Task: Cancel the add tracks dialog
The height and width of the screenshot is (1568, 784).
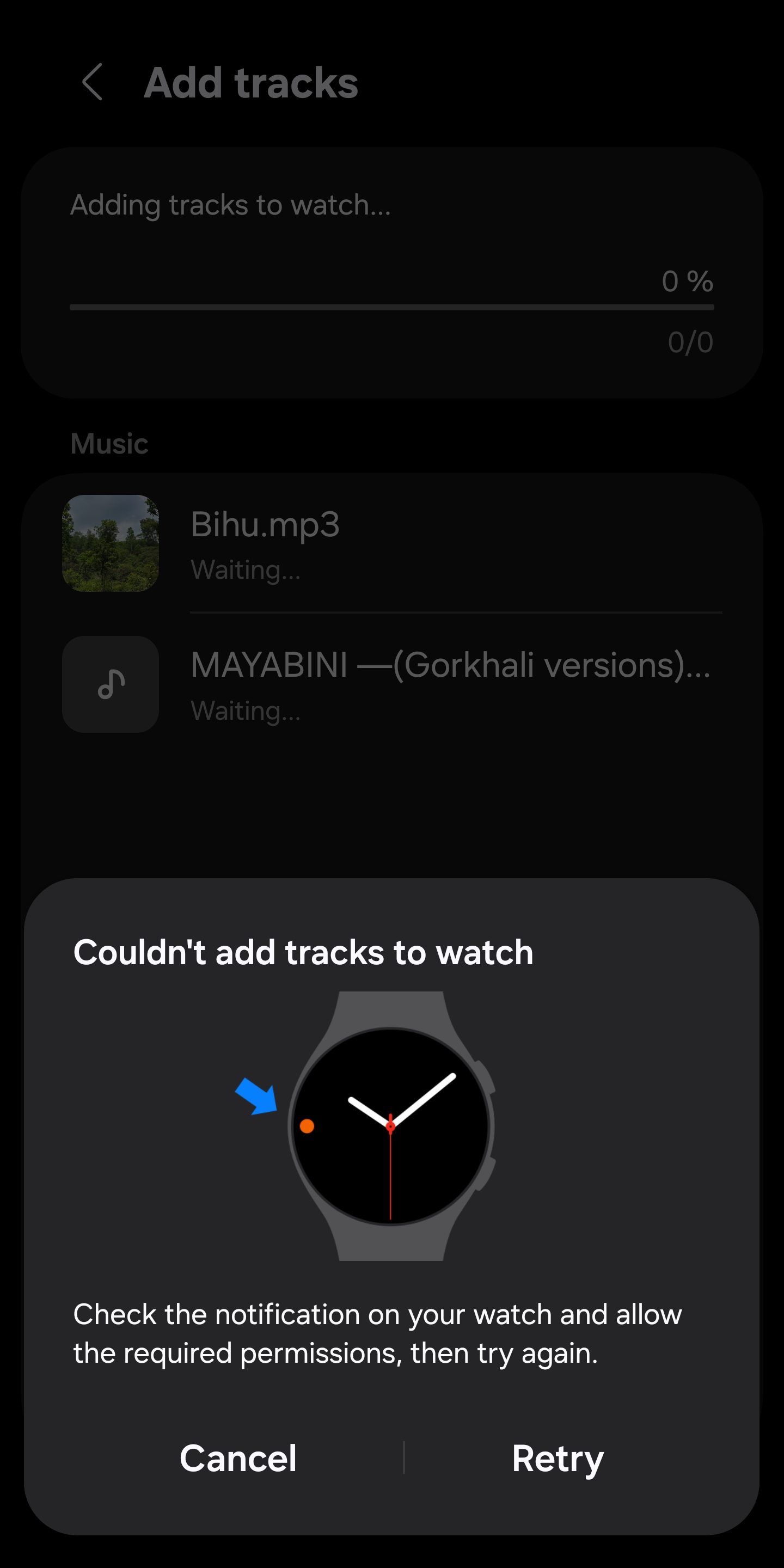Action: tap(238, 1459)
